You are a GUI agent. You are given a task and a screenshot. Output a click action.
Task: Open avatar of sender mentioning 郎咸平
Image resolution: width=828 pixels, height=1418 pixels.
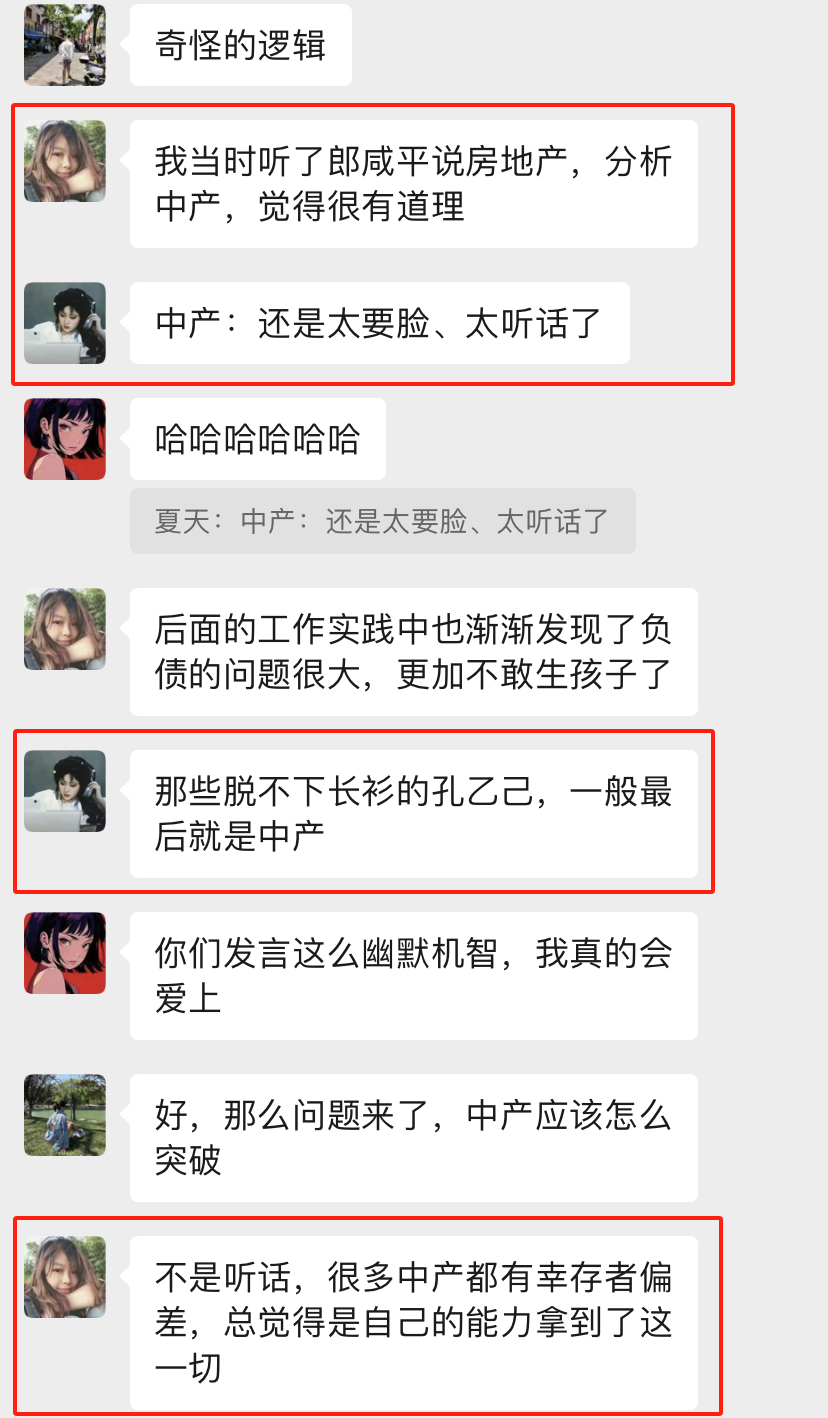[x=65, y=161]
